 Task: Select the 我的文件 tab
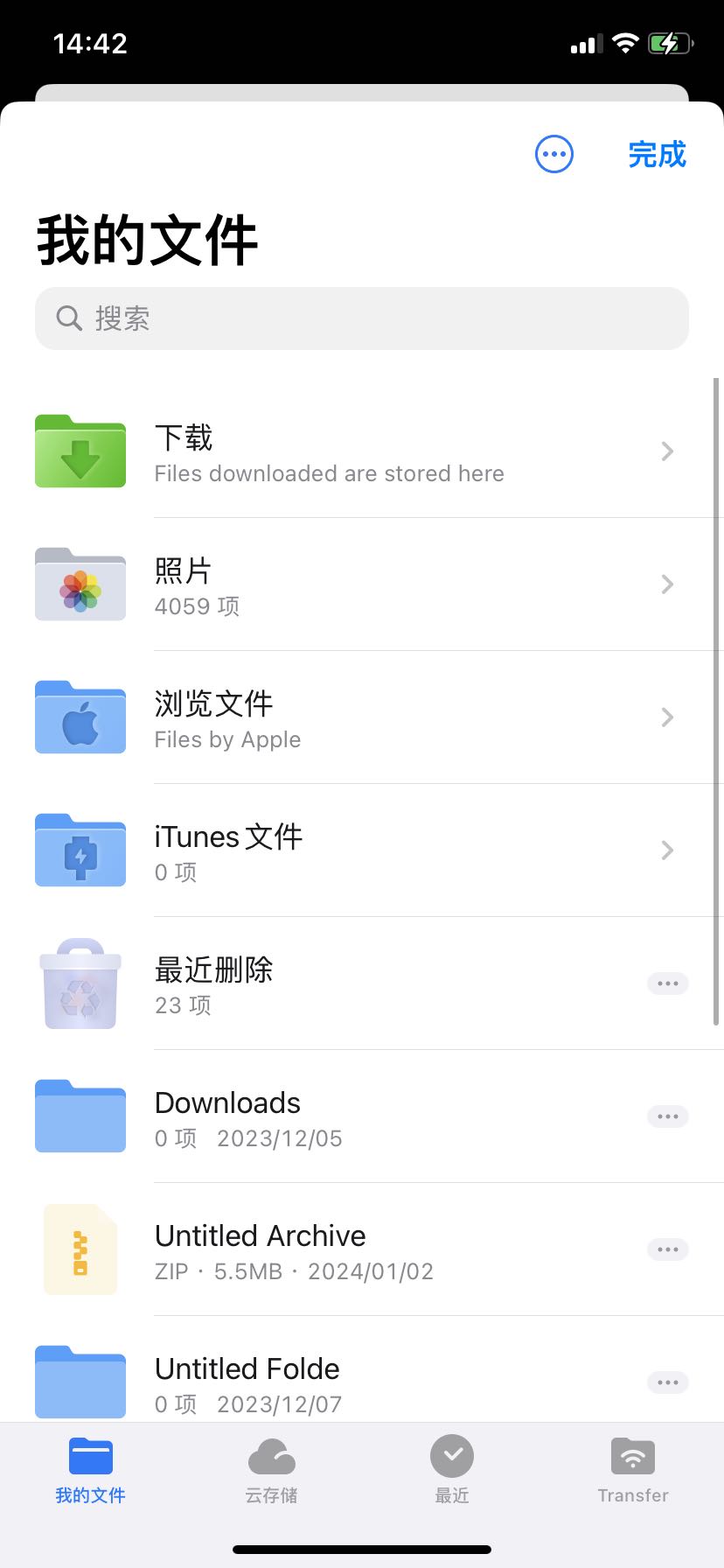click(90, 1470)
